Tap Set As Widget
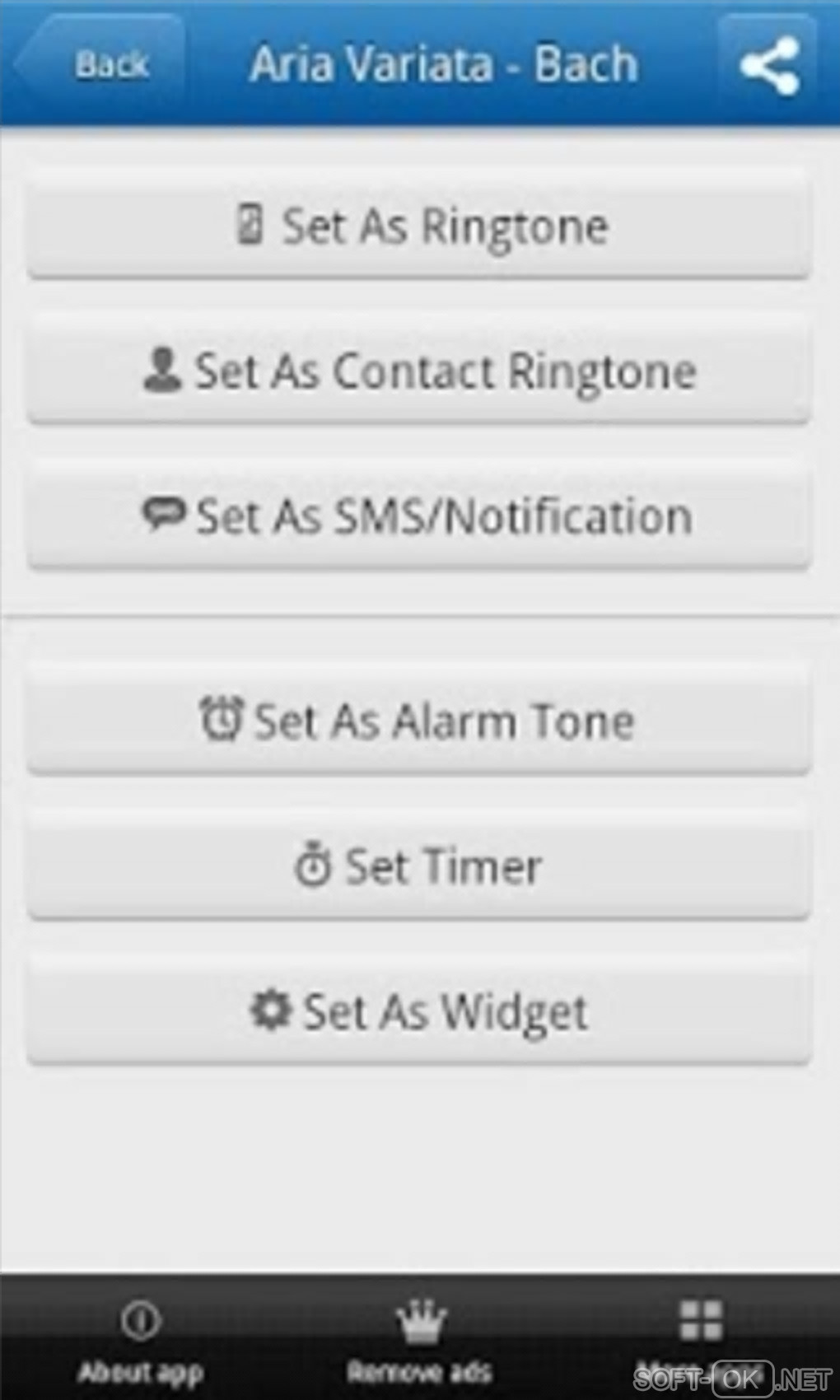The width and height of the screenshot is (840, 1400). pos(420,1011)
